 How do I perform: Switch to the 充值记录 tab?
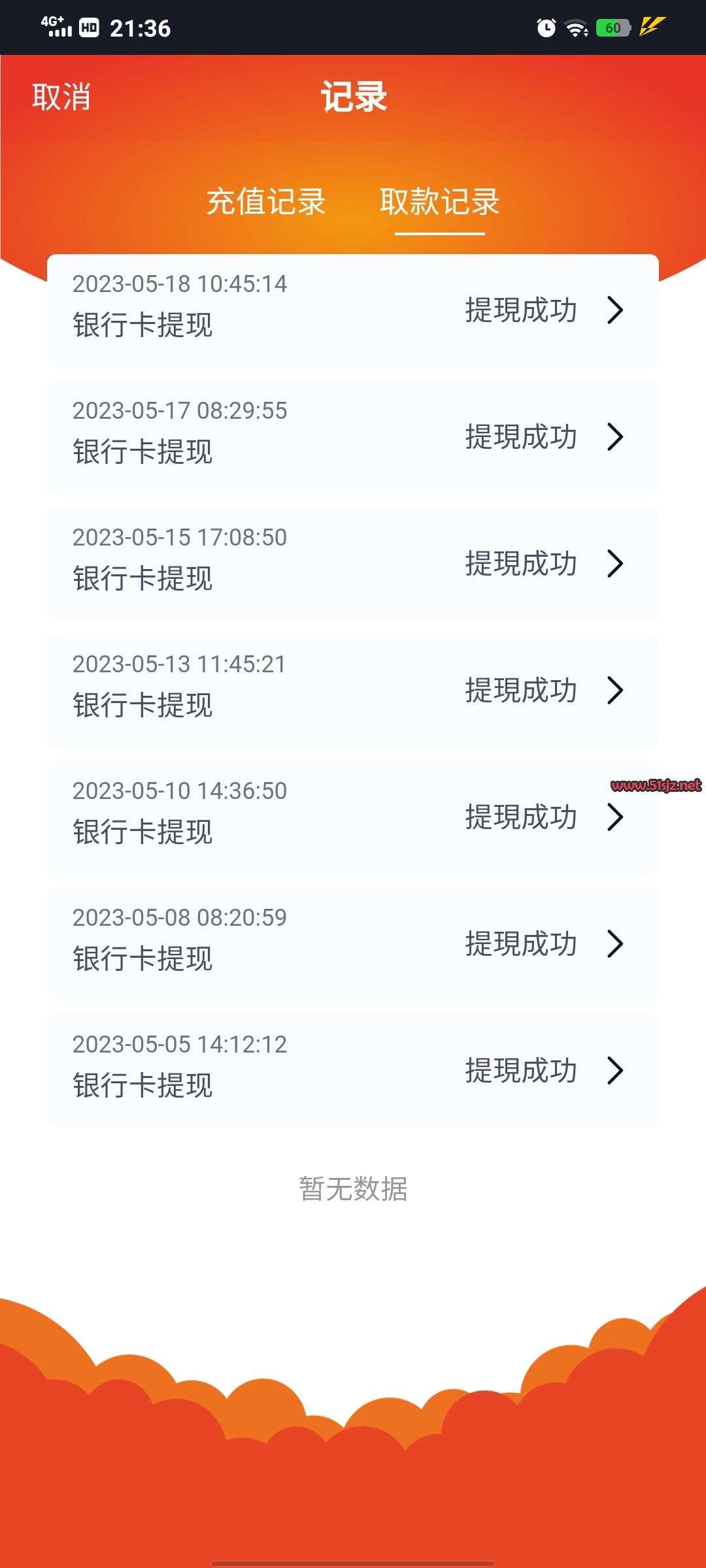[266, 201]
